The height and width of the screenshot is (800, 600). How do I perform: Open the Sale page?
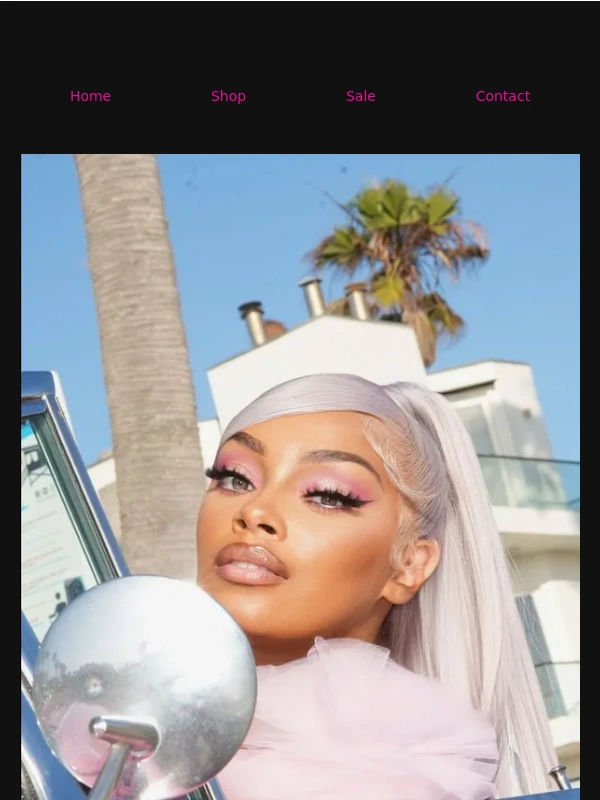click(x=360, y=96)
